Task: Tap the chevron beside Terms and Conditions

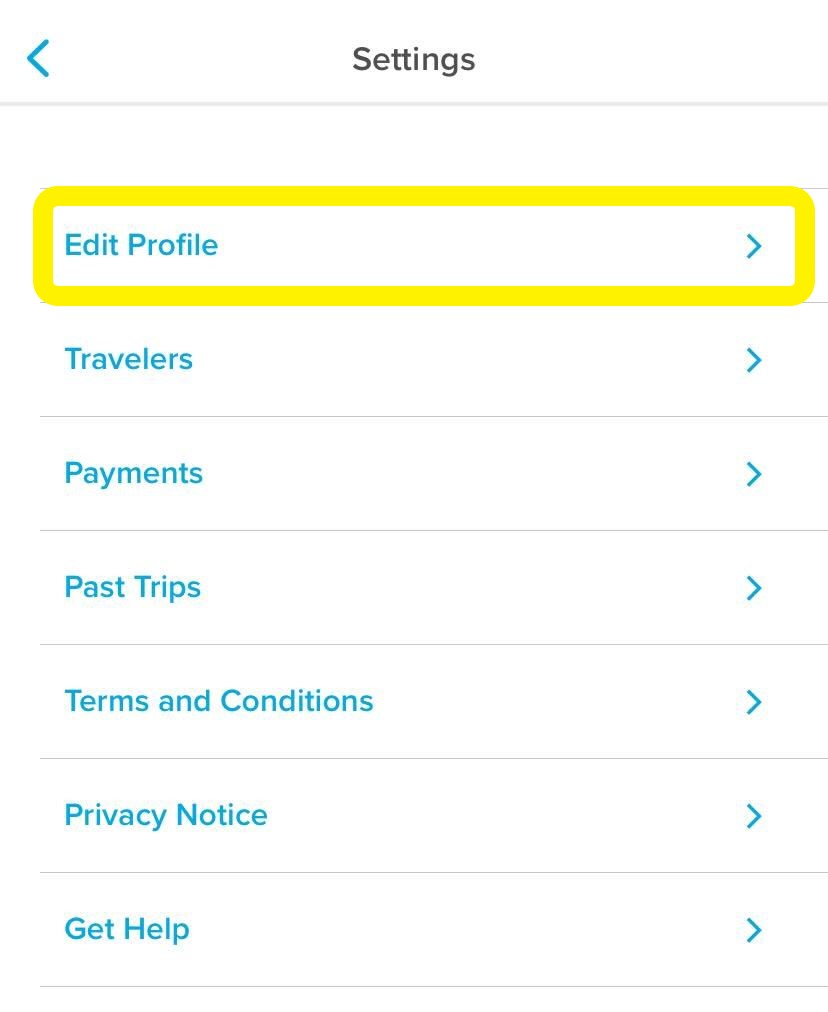Action: coord(755,702)
